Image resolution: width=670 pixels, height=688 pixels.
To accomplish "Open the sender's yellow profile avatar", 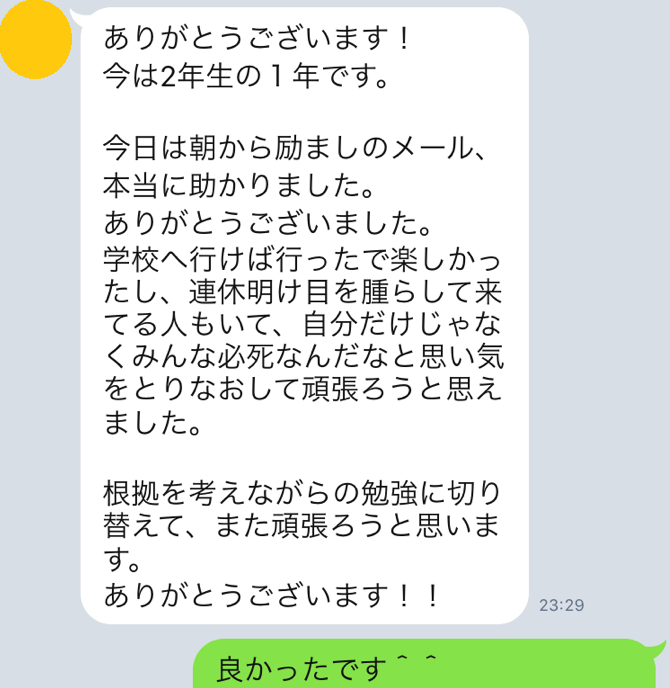I will tap(34, 42).
